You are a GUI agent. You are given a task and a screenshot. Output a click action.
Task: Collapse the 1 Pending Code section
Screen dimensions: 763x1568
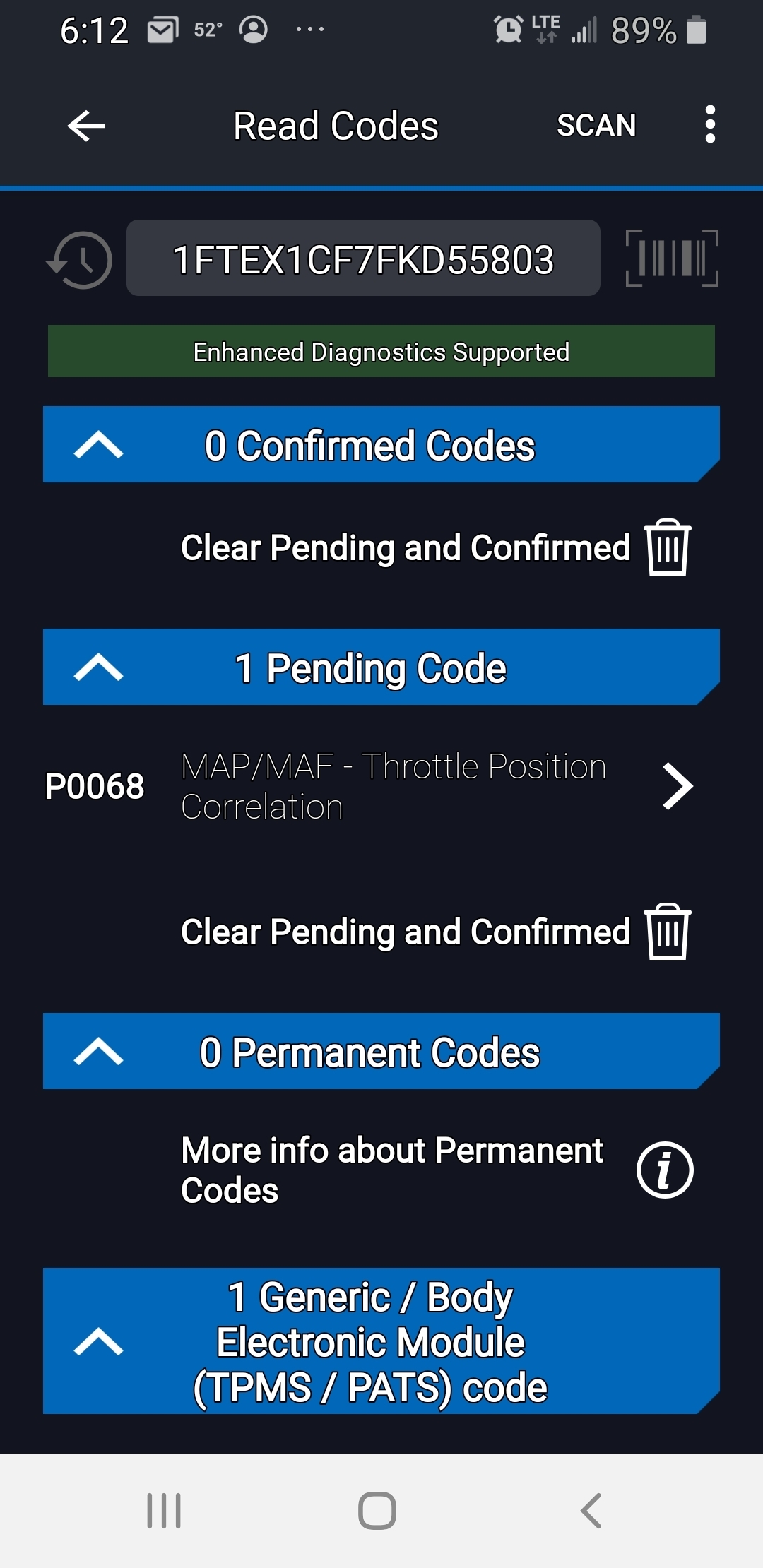98,667
